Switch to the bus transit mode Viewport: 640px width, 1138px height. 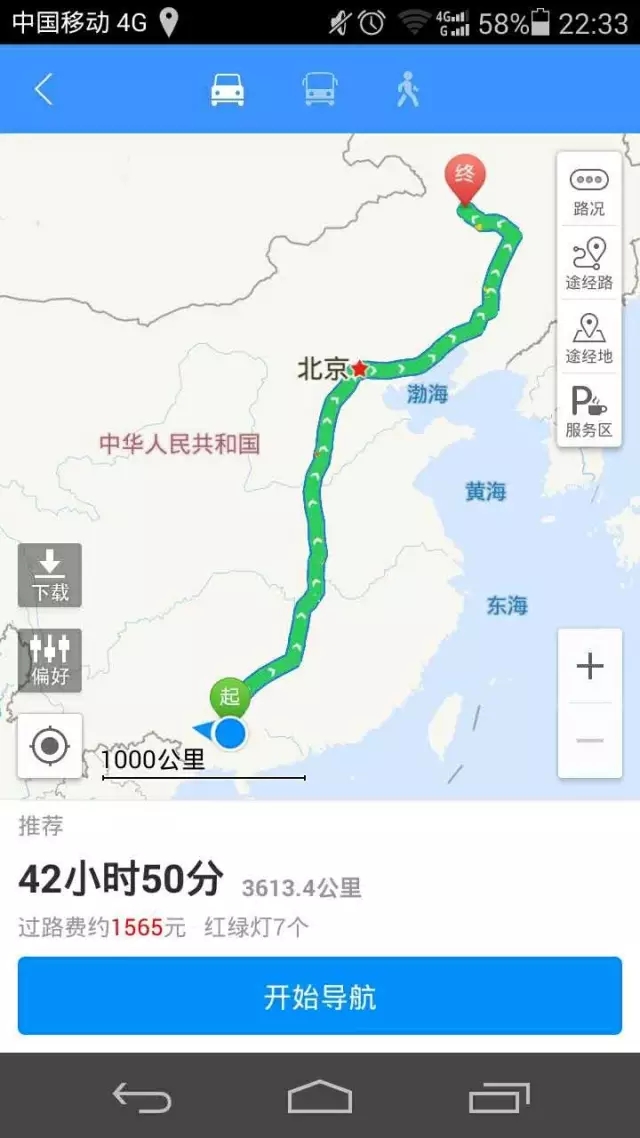coord(319,89)
